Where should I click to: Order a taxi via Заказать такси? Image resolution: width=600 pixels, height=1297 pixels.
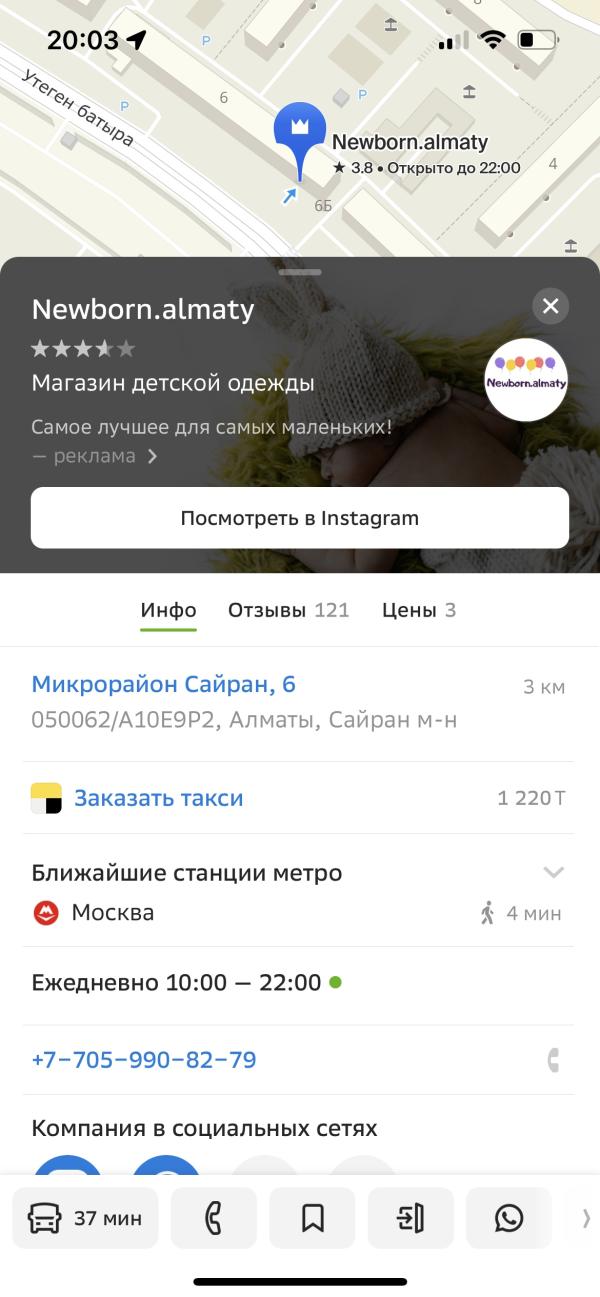pyautogui.click(x=158, y=798)
